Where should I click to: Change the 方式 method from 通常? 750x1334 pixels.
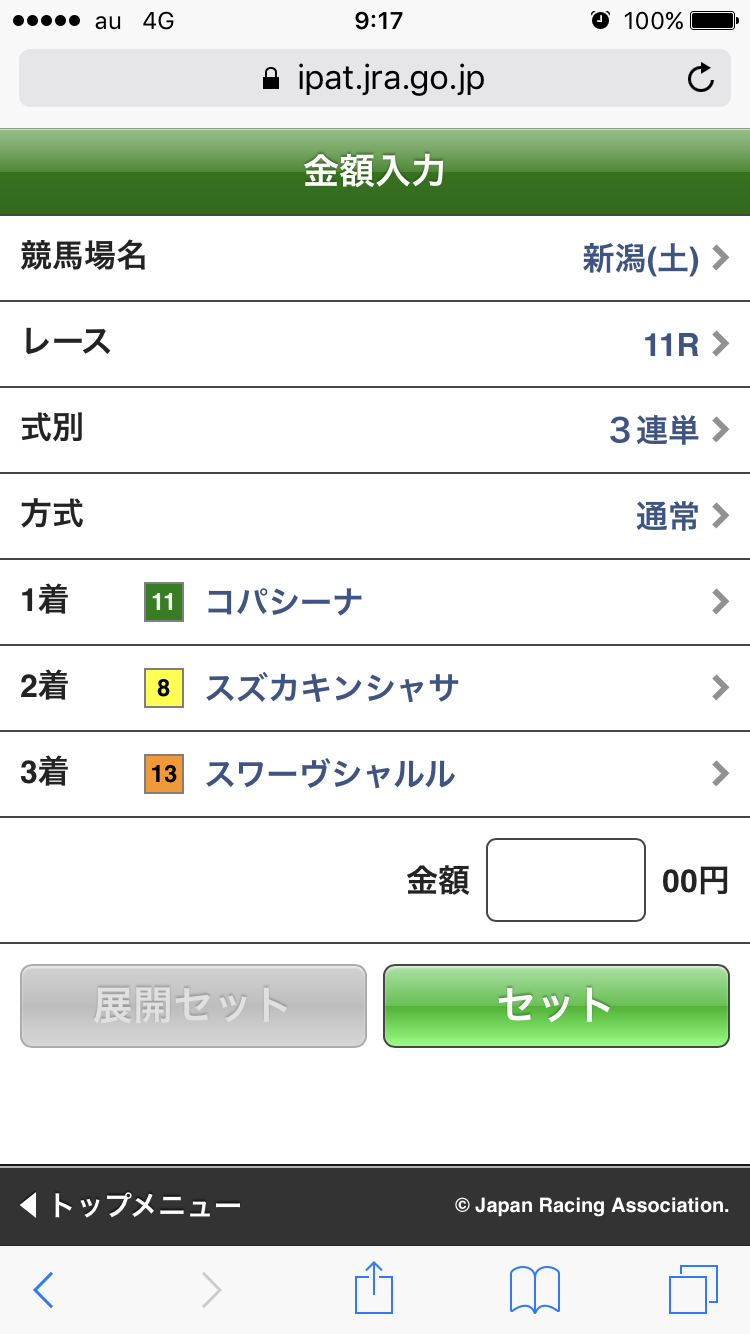coord(375,516)
